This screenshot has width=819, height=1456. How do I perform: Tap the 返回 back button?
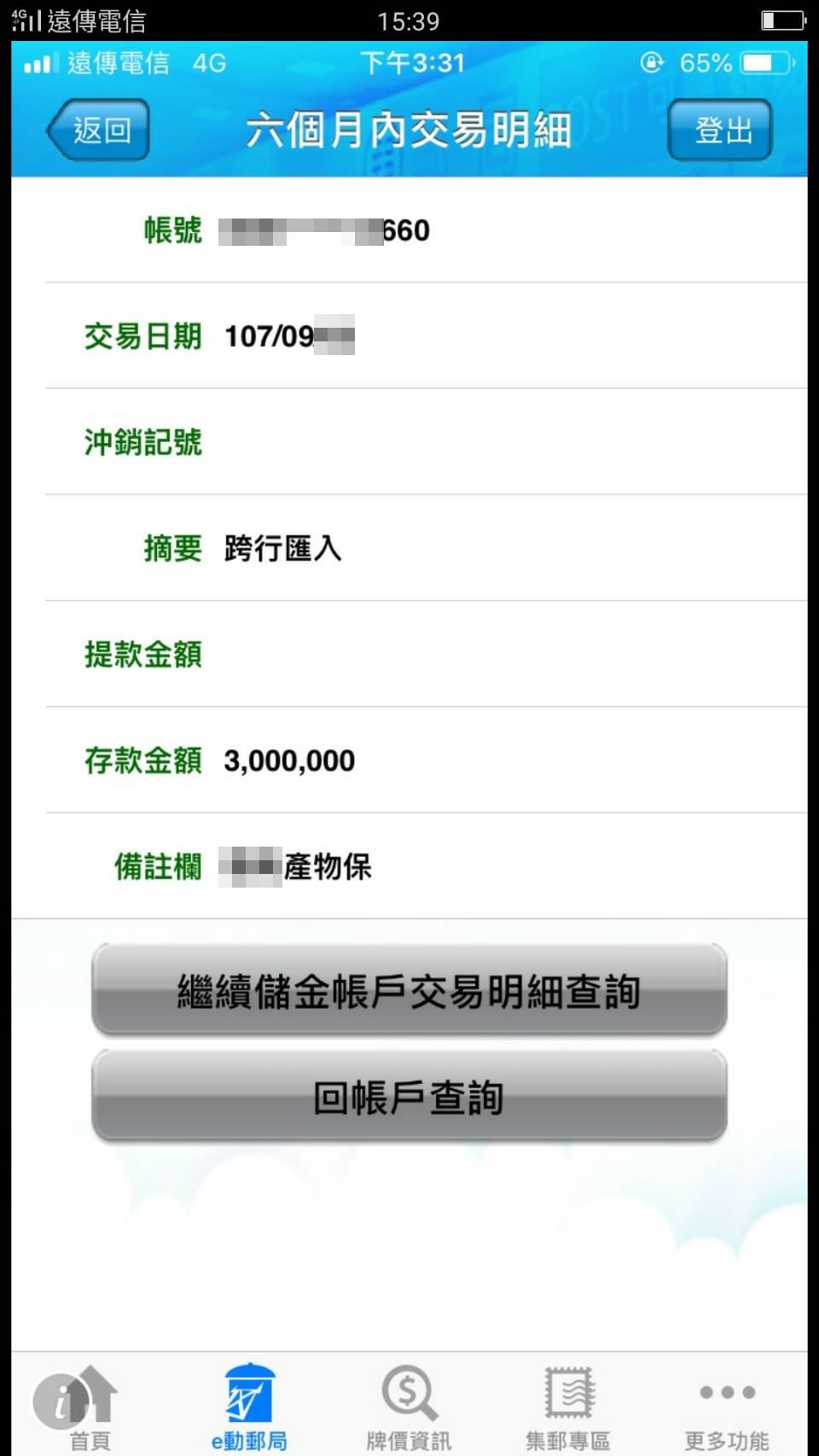99,130
